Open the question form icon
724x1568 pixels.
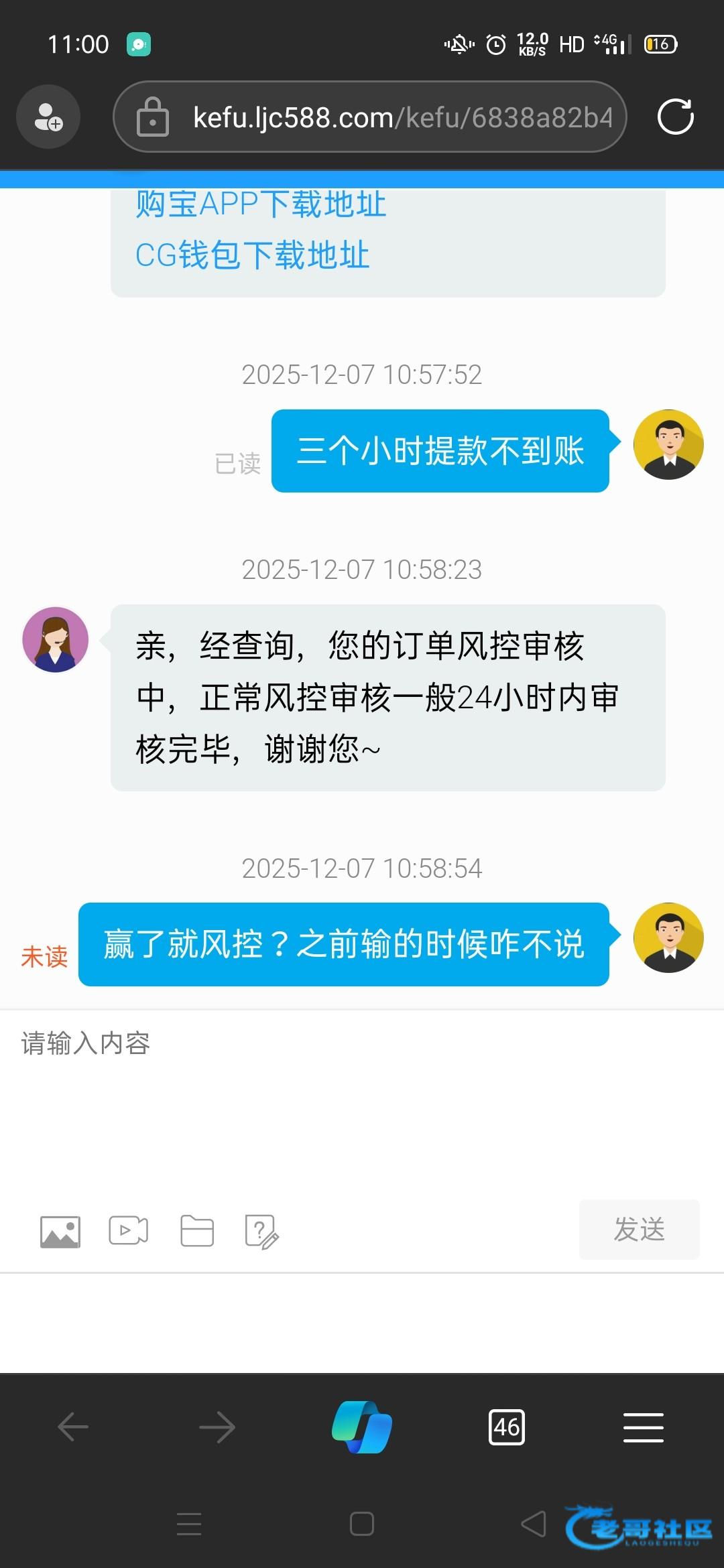261,1232
